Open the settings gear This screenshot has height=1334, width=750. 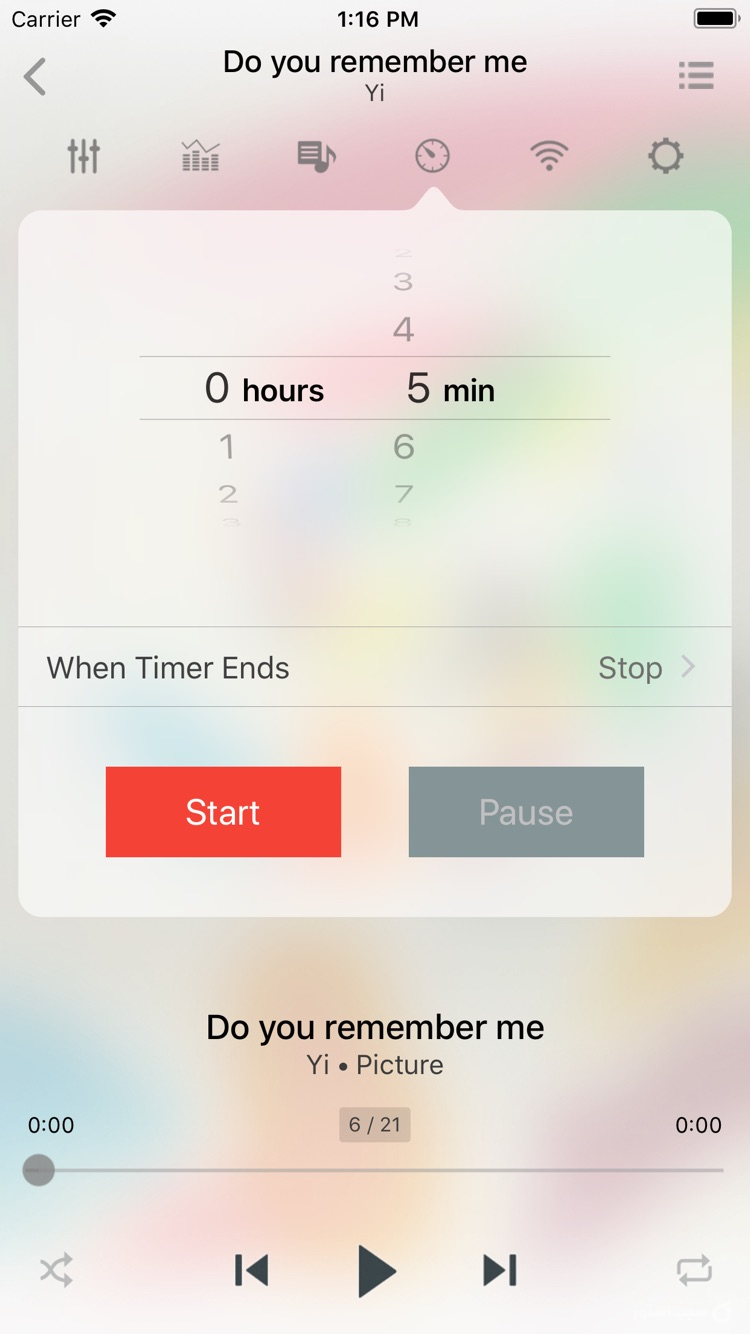pyautogui.click(x=665, y=156)
